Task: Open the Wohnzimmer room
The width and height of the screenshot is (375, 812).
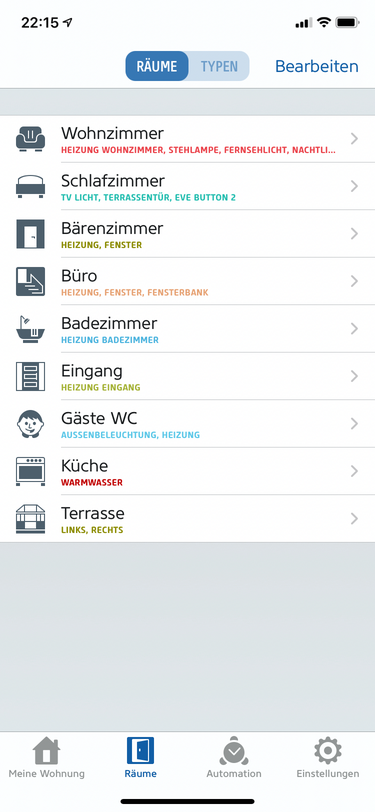Action: point(188,139)
